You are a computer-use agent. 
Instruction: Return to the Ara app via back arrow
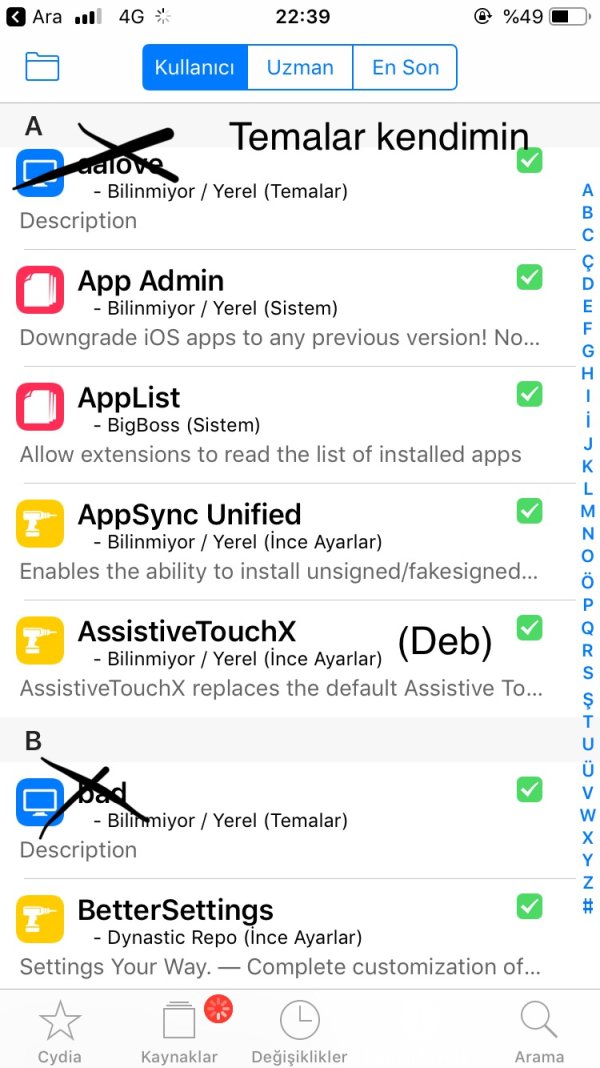coord(16,16)
